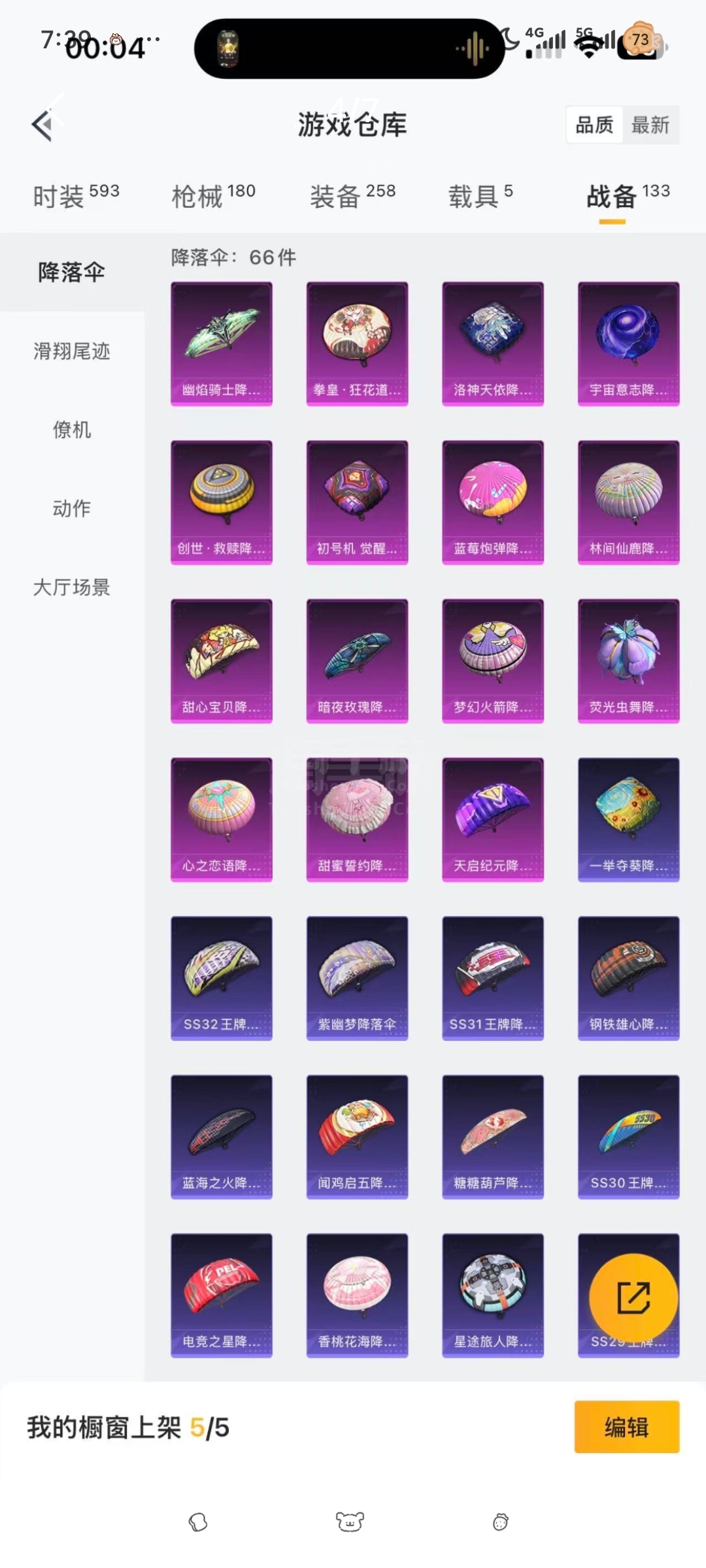Open the 暗夜玫瑰 parachute item
The height and width of the screenshot is (1568, 706).
(x=357, y=661)
